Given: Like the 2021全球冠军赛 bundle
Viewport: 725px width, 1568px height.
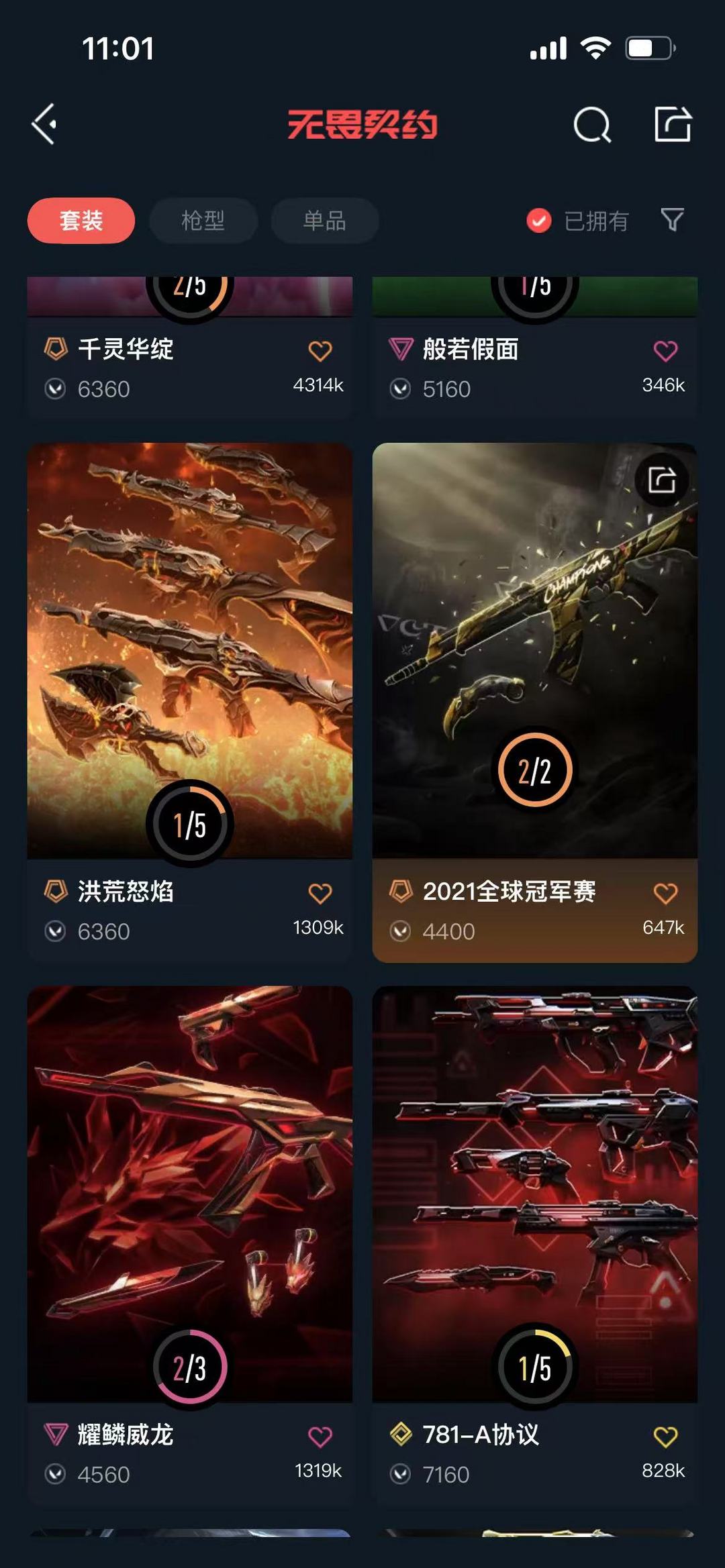Looking at the screenshot, I should 665,893.
